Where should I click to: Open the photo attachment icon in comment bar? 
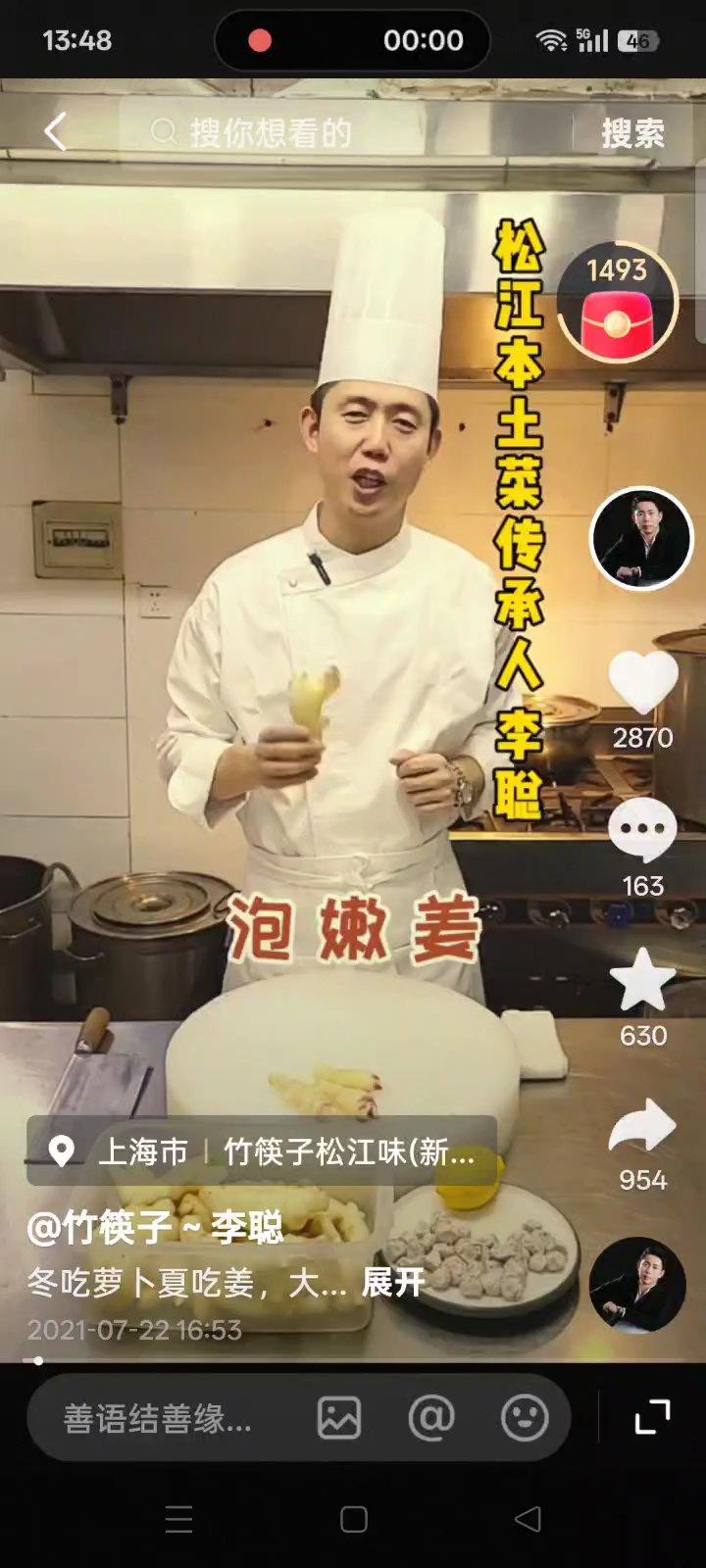[337, 1418]
